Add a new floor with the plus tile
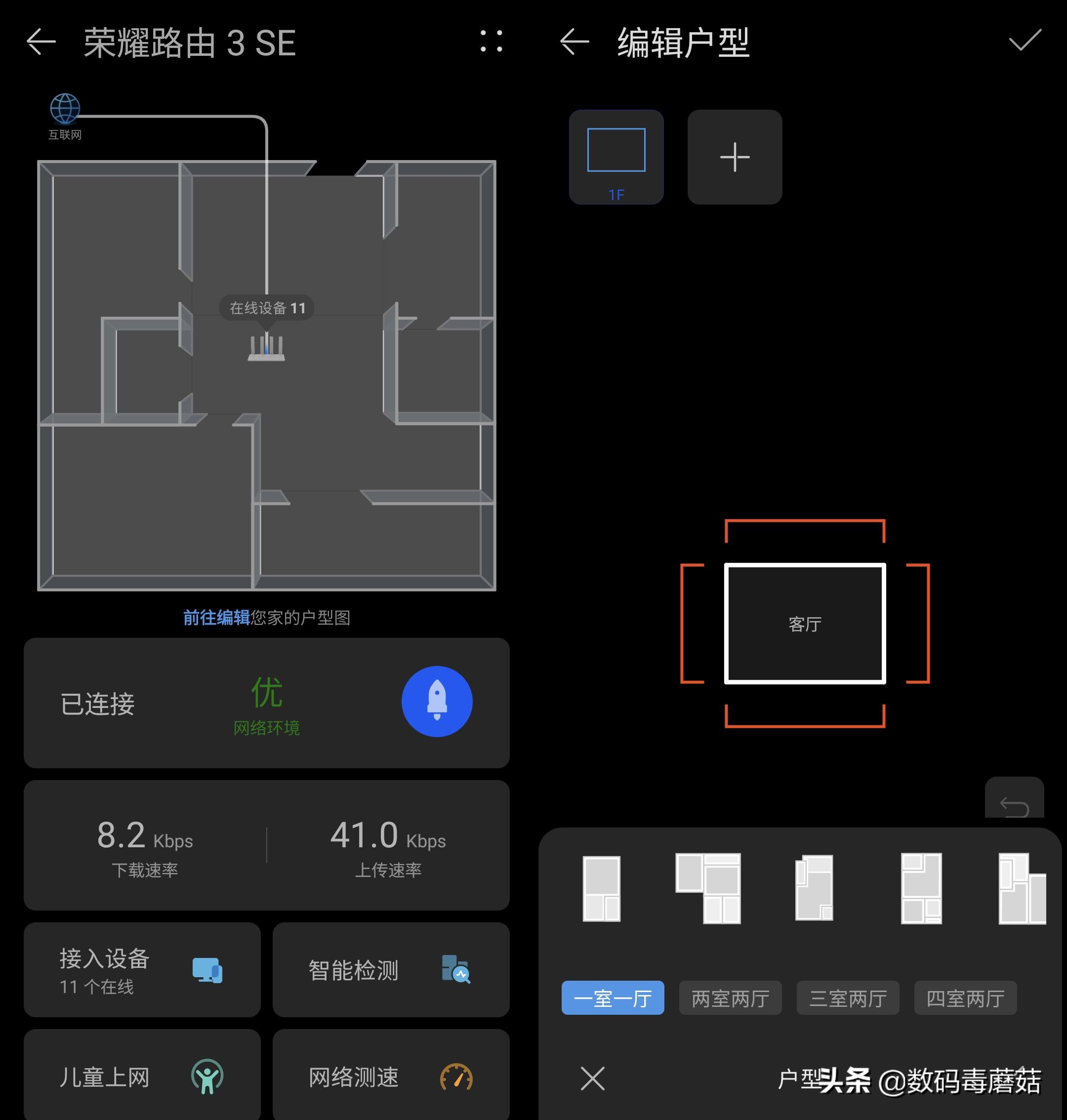Image resolution: width=1067 pixels, height=1120 pixels. tap(734, 157)
